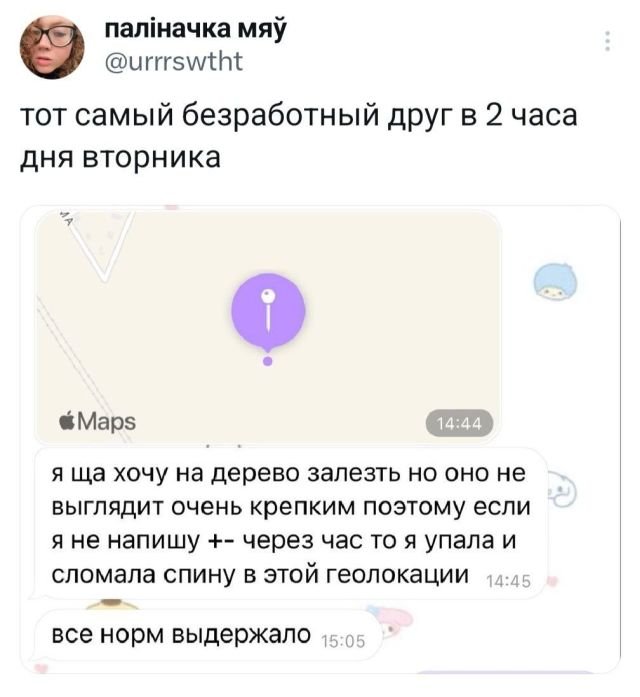Open the tweet's overflow menu
This screenshot has height=697, width=640.
[606, 42]
